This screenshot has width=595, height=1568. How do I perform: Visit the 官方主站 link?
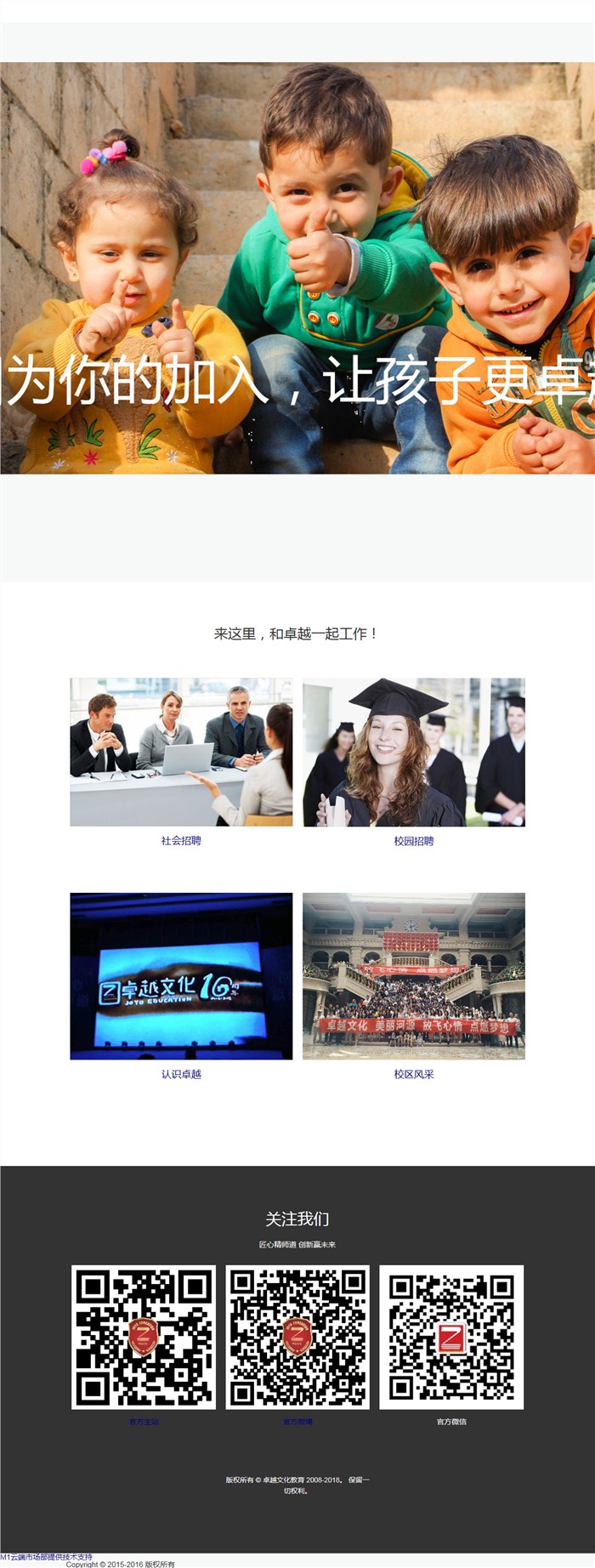coord(144,1422)
